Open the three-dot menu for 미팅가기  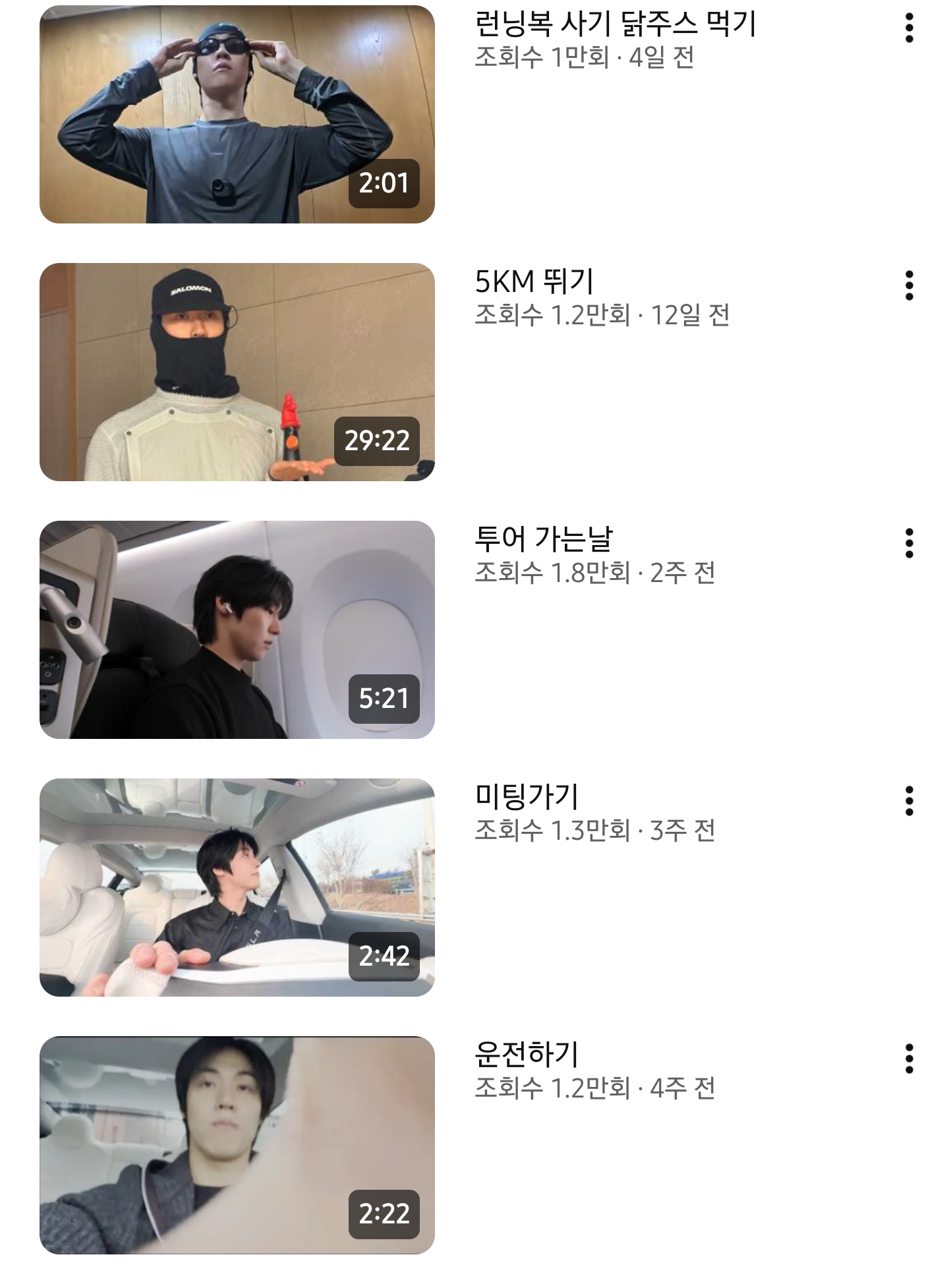pos(909,800)
